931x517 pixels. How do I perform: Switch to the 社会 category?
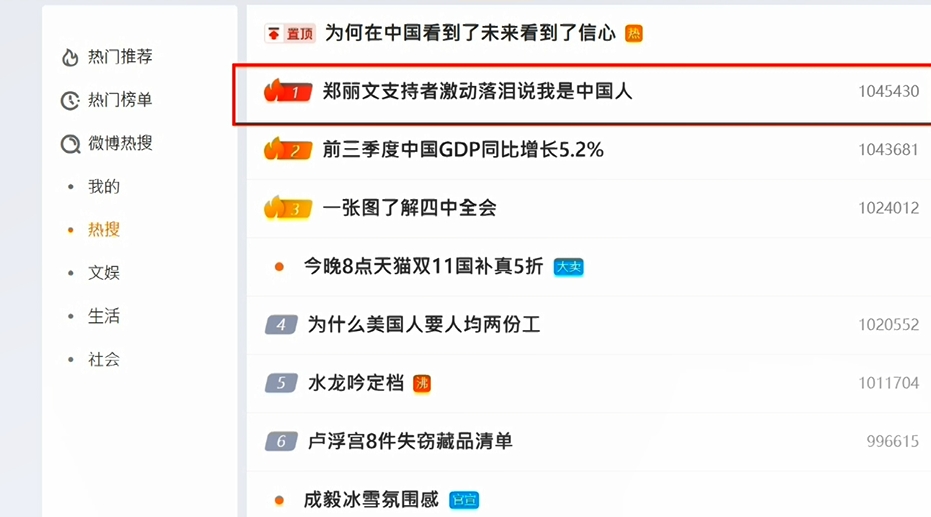point(103,359)
